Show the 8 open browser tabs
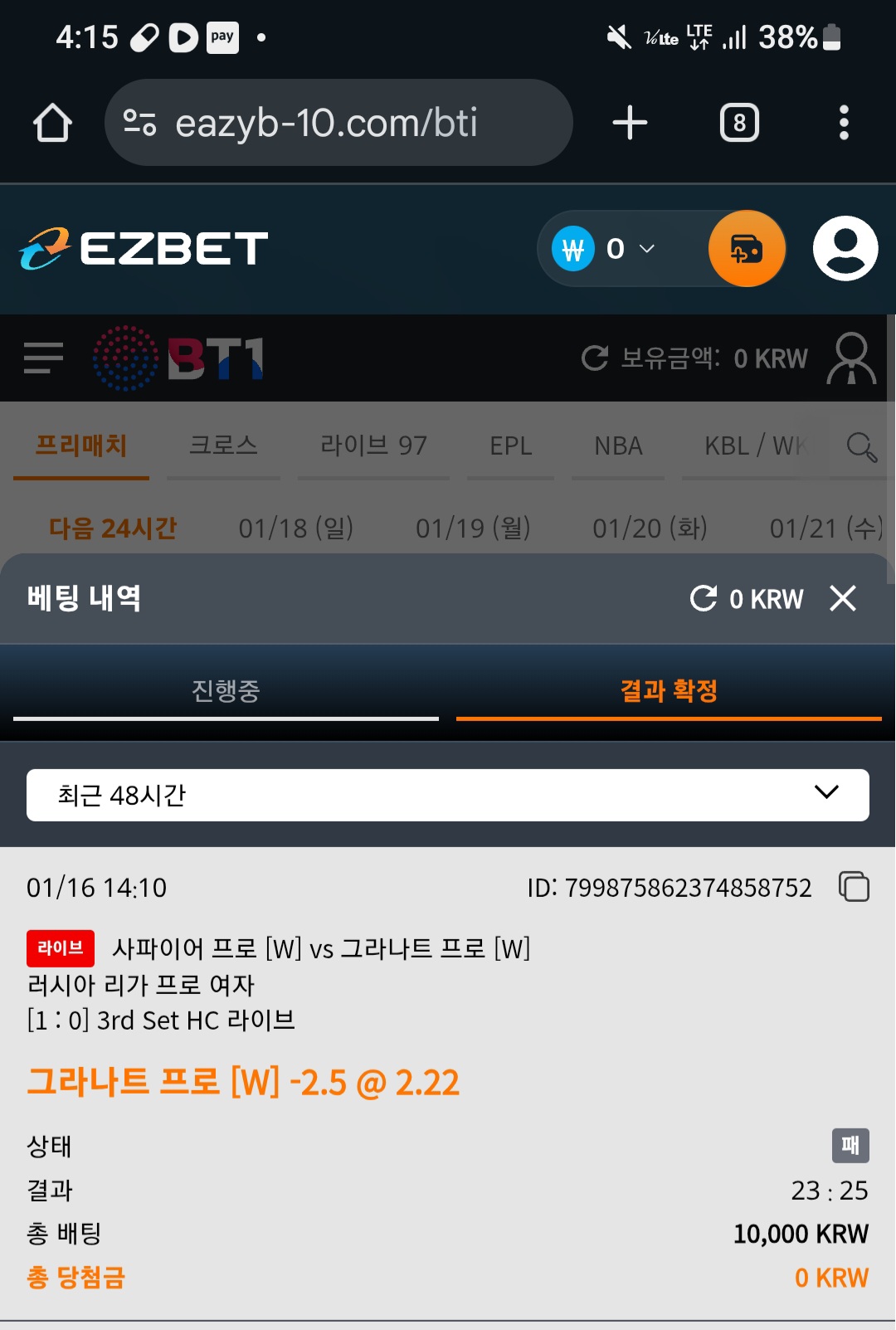 coord(739,123)
